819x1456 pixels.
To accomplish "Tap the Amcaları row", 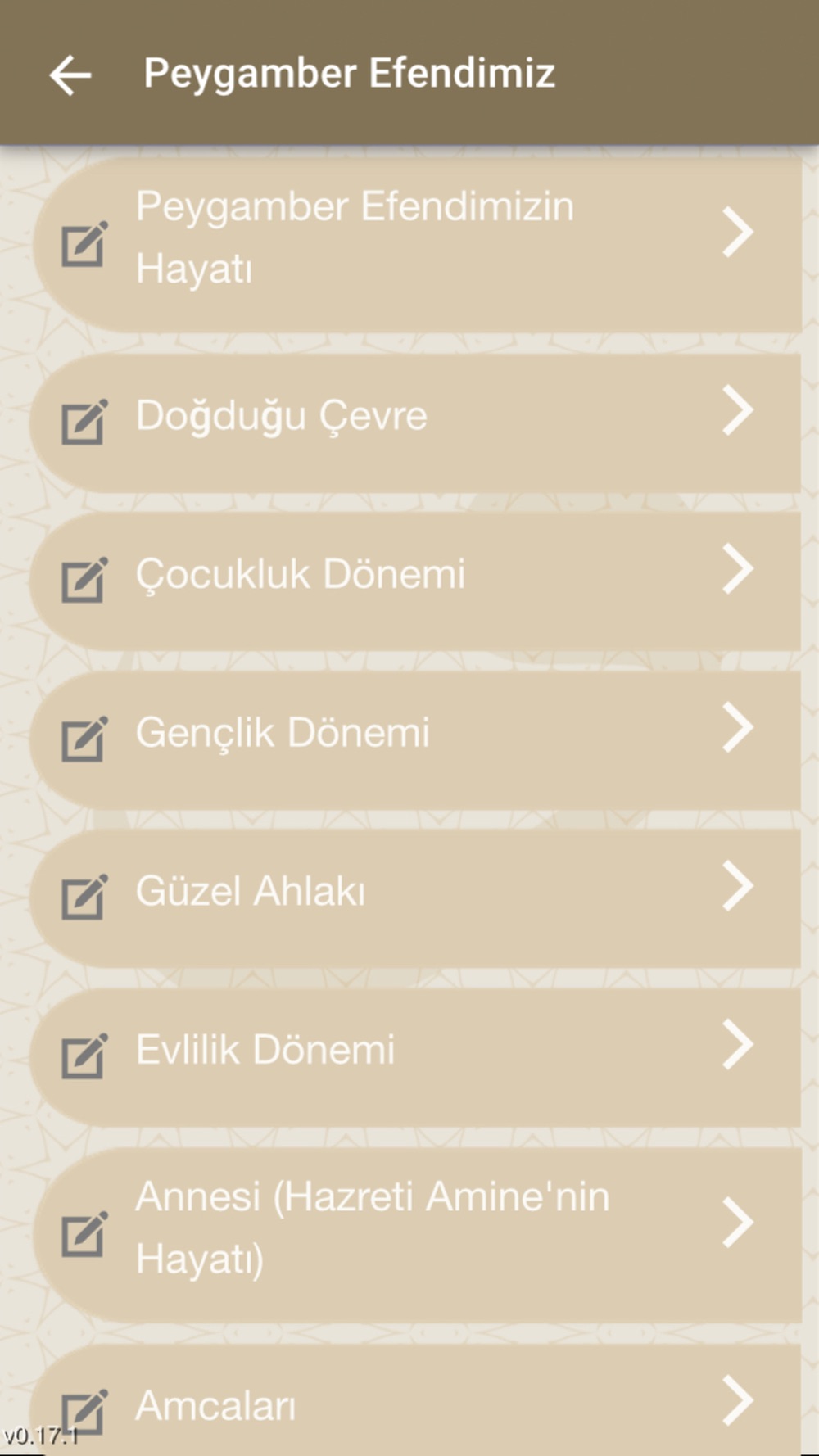I will (416, 1399).
